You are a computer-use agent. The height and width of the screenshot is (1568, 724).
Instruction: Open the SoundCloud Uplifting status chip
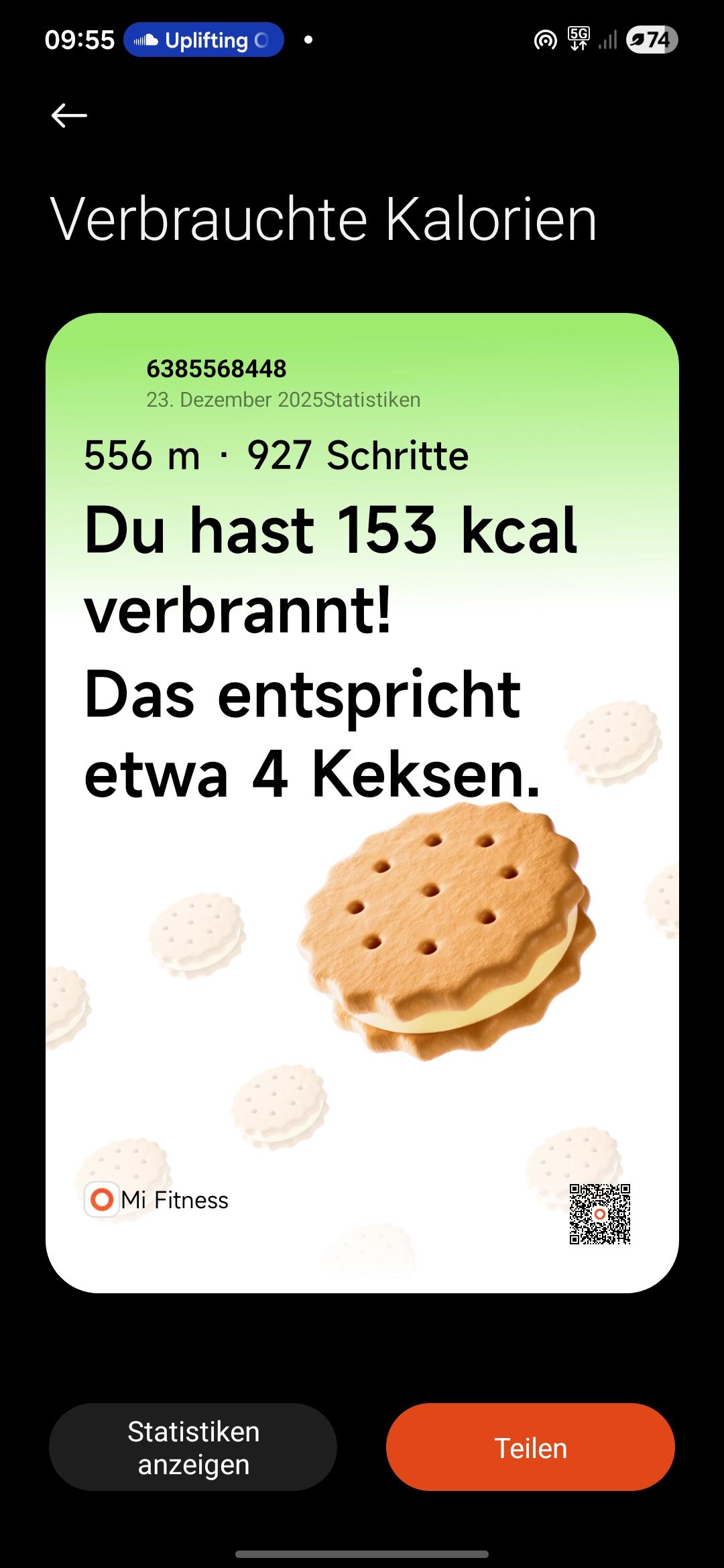[x=203, y=40]
